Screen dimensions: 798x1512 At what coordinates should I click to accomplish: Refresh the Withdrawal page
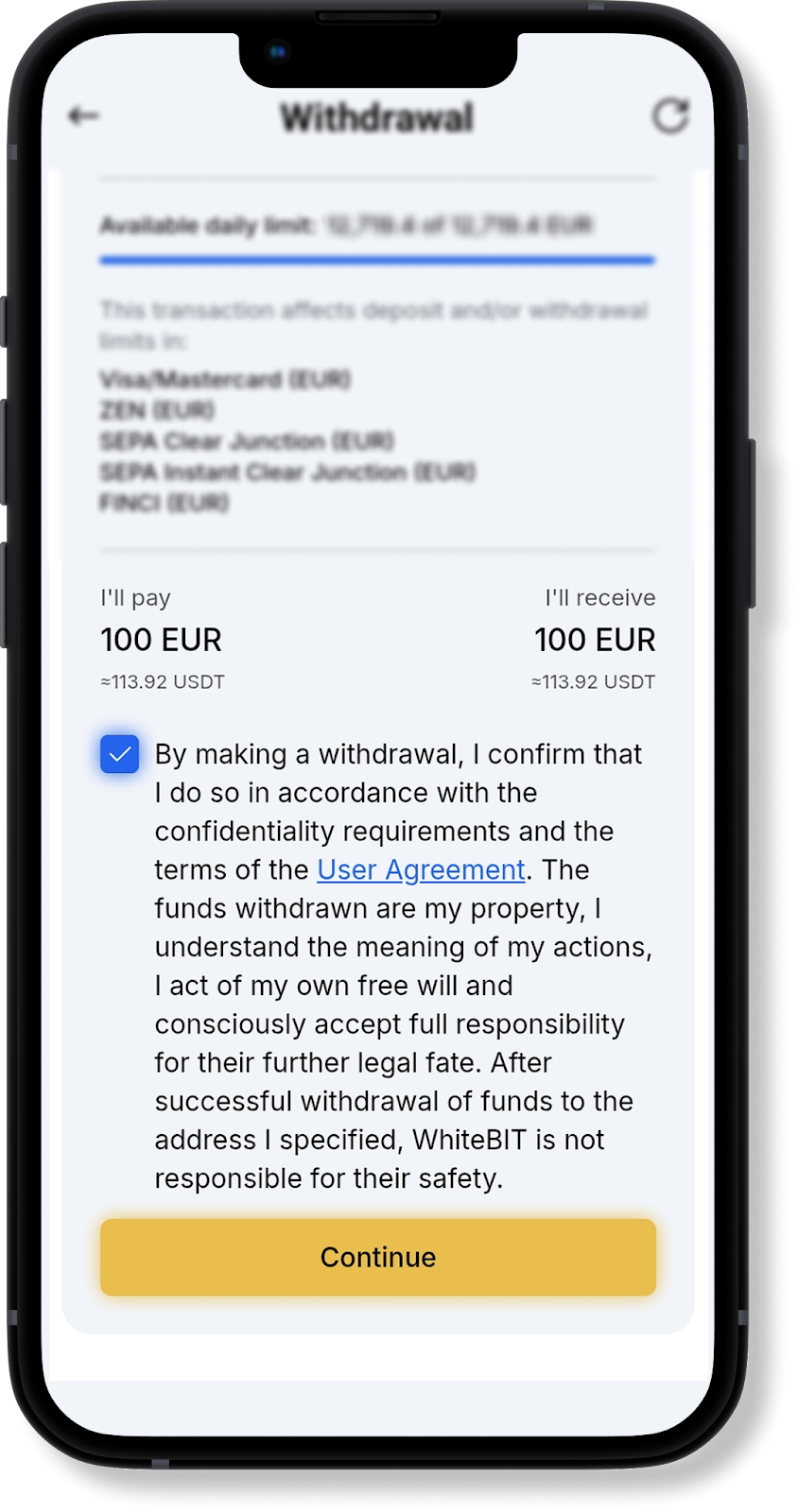(670, 116)
